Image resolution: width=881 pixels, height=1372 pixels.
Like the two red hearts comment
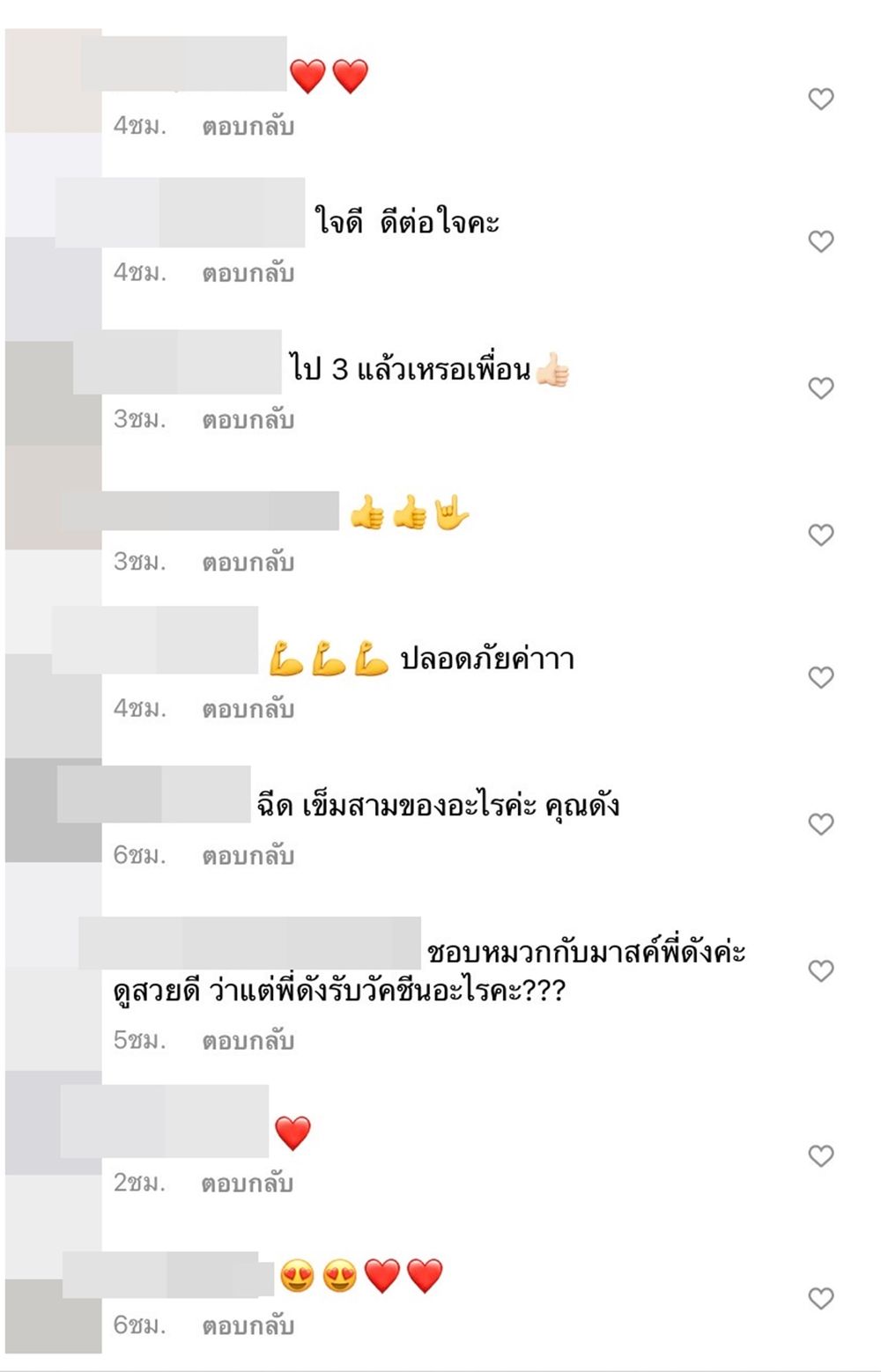820,99
